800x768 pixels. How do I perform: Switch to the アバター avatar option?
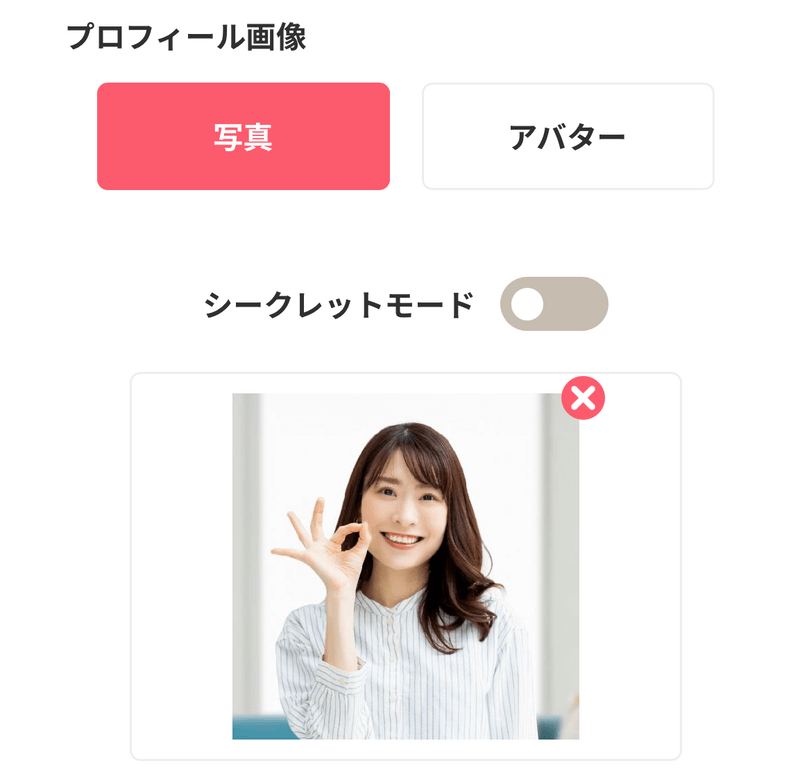coord(567,137)
